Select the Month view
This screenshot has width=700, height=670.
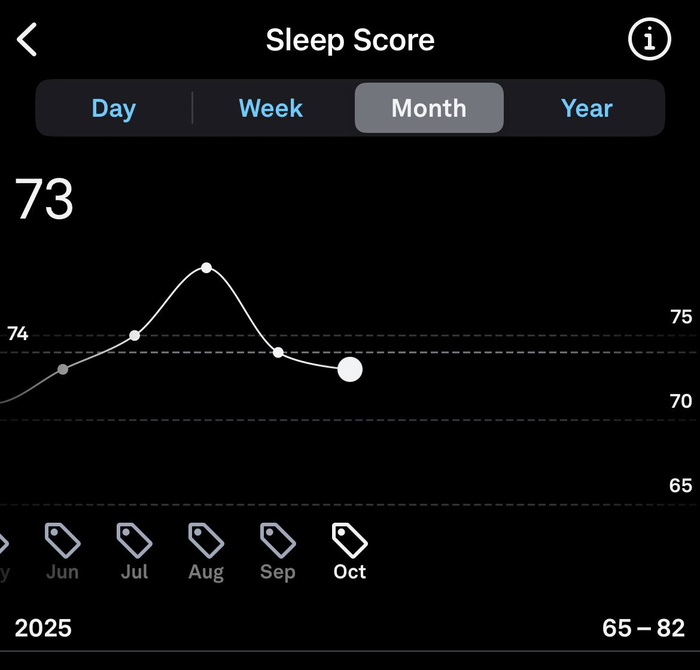click(428, 108)
